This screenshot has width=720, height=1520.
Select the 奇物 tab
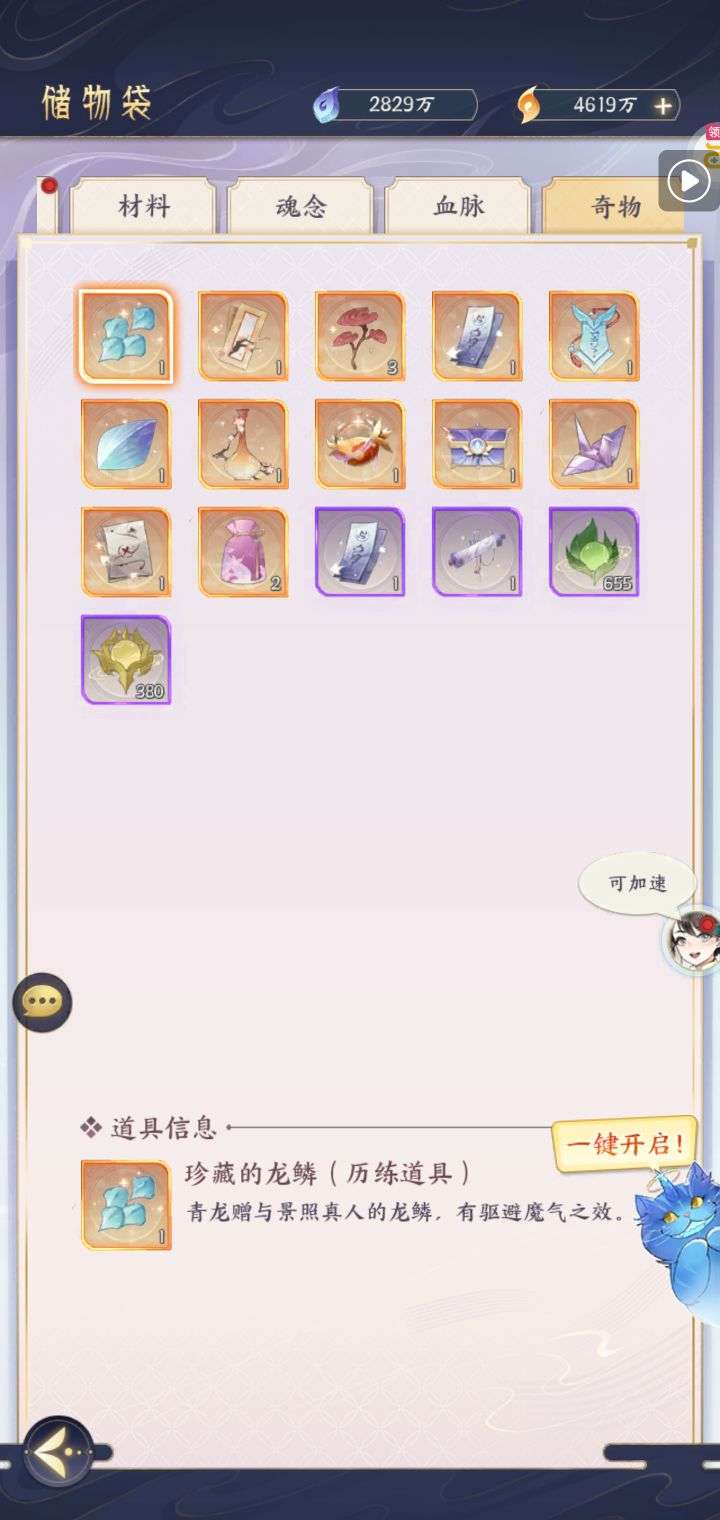[x=614, y=207]
